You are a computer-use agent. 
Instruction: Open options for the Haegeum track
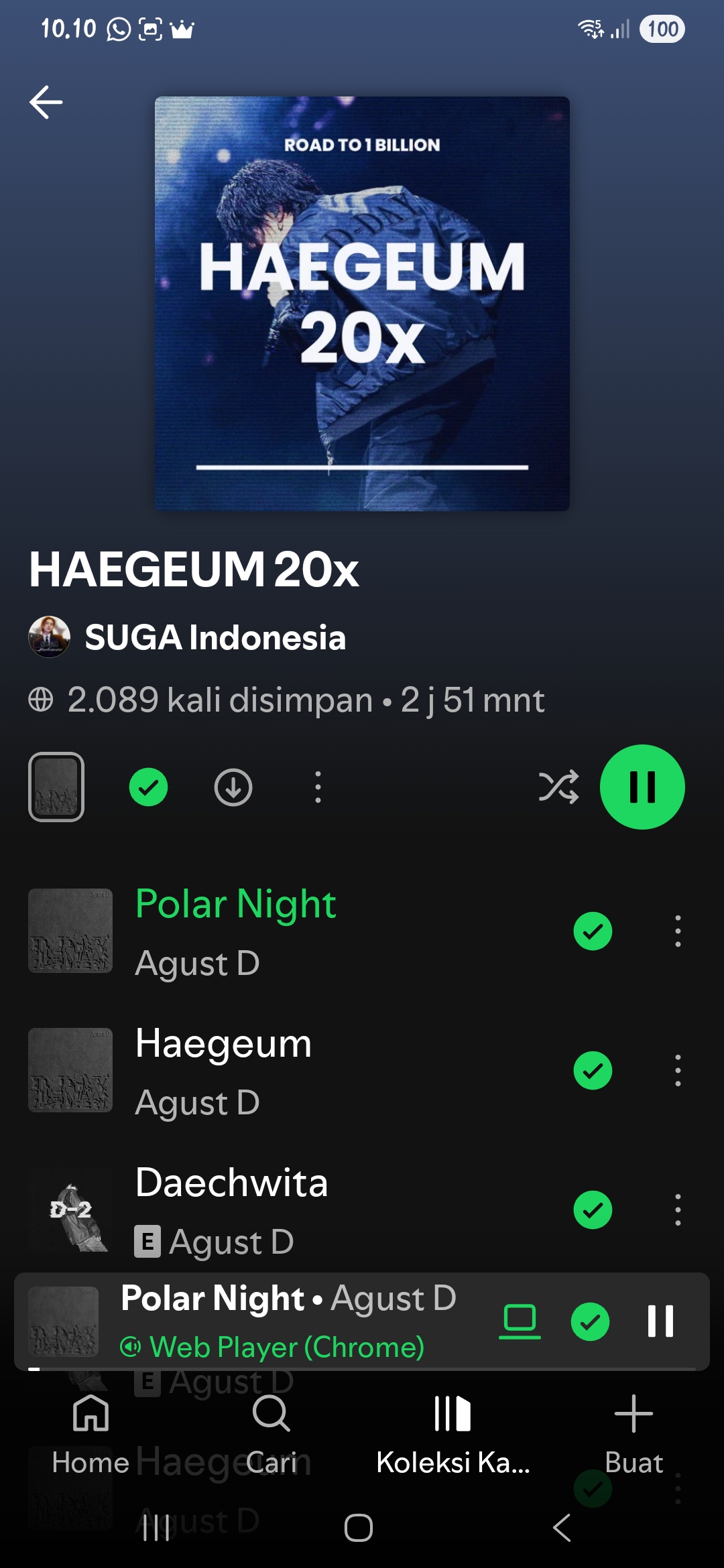pyautogui.click(x=678, y=1070)
